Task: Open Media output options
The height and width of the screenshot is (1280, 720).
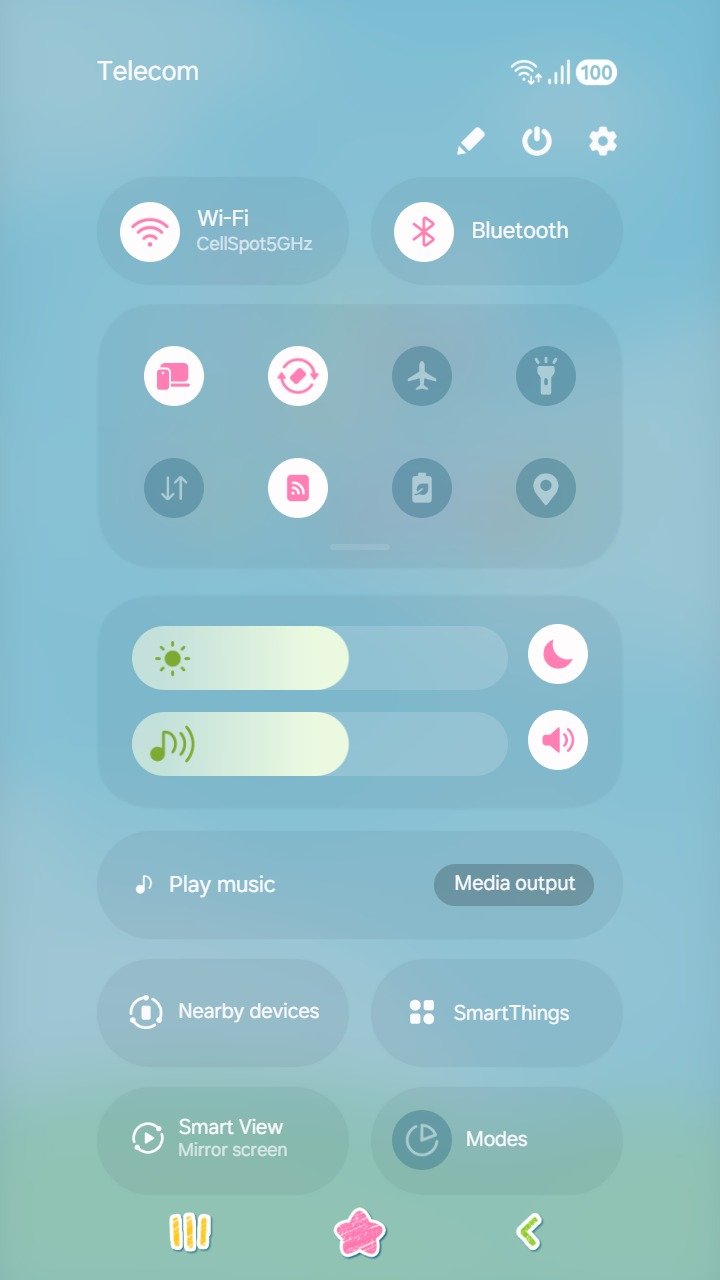Action: pos(514,884)
